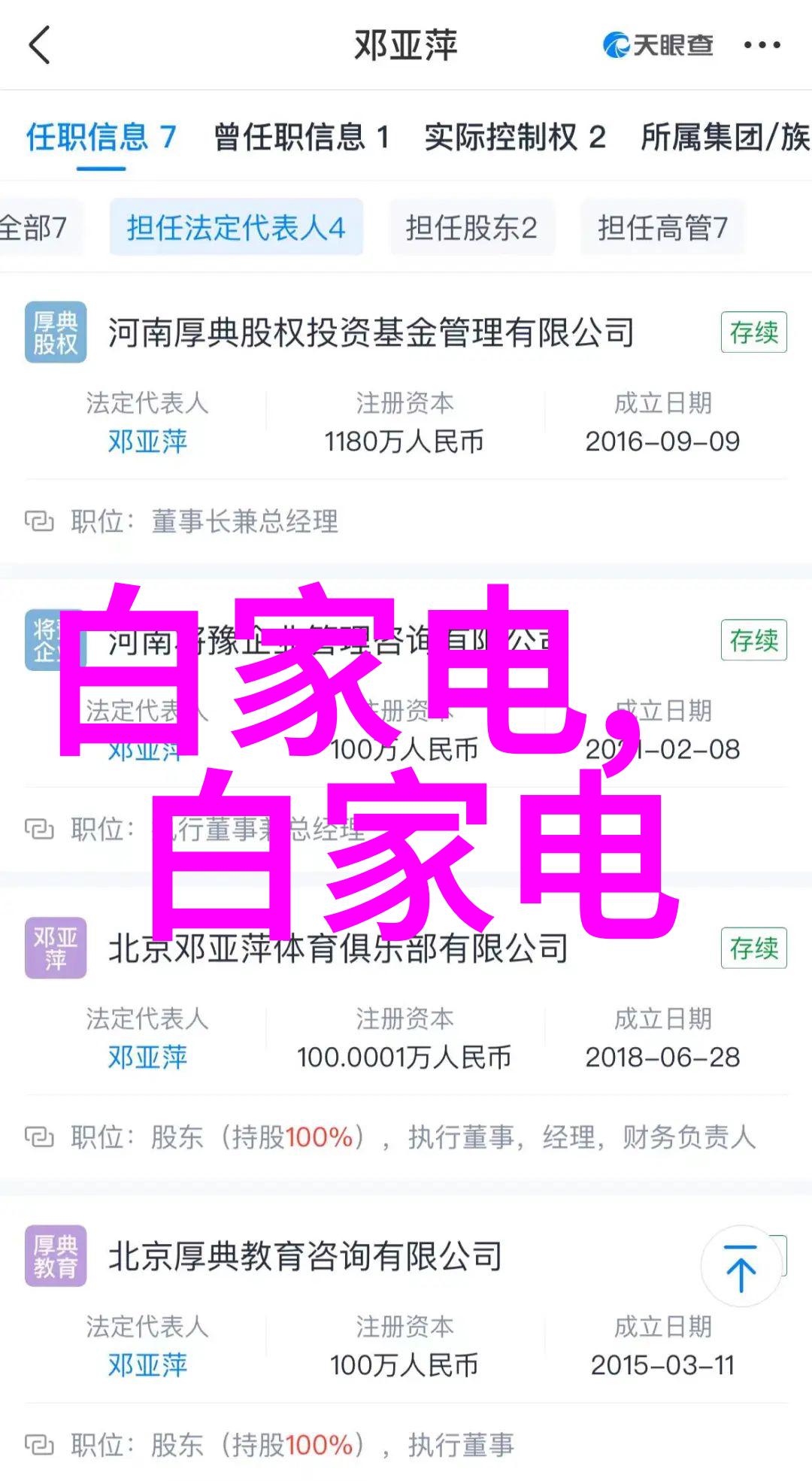
Task: Switch to 曾任职信息 1 tab
Action: point(301,137)
